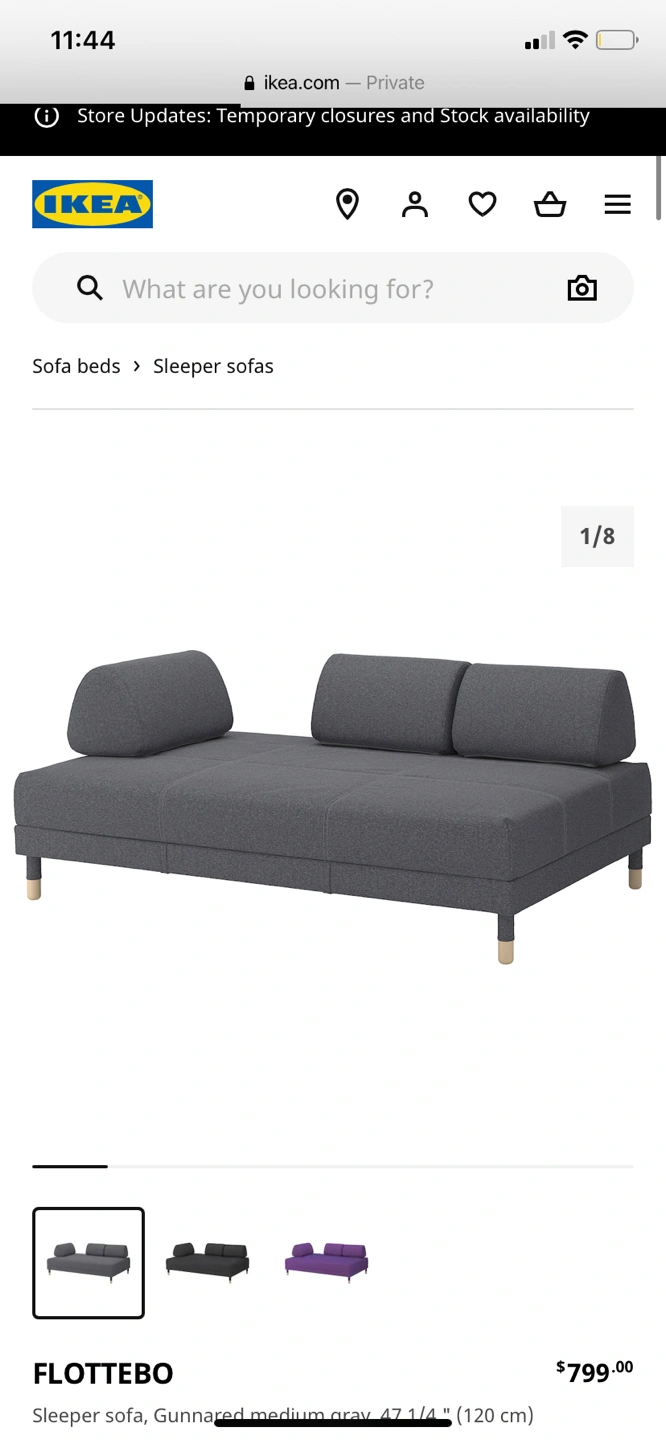Tap the IKEA home logo

(92, 204)
